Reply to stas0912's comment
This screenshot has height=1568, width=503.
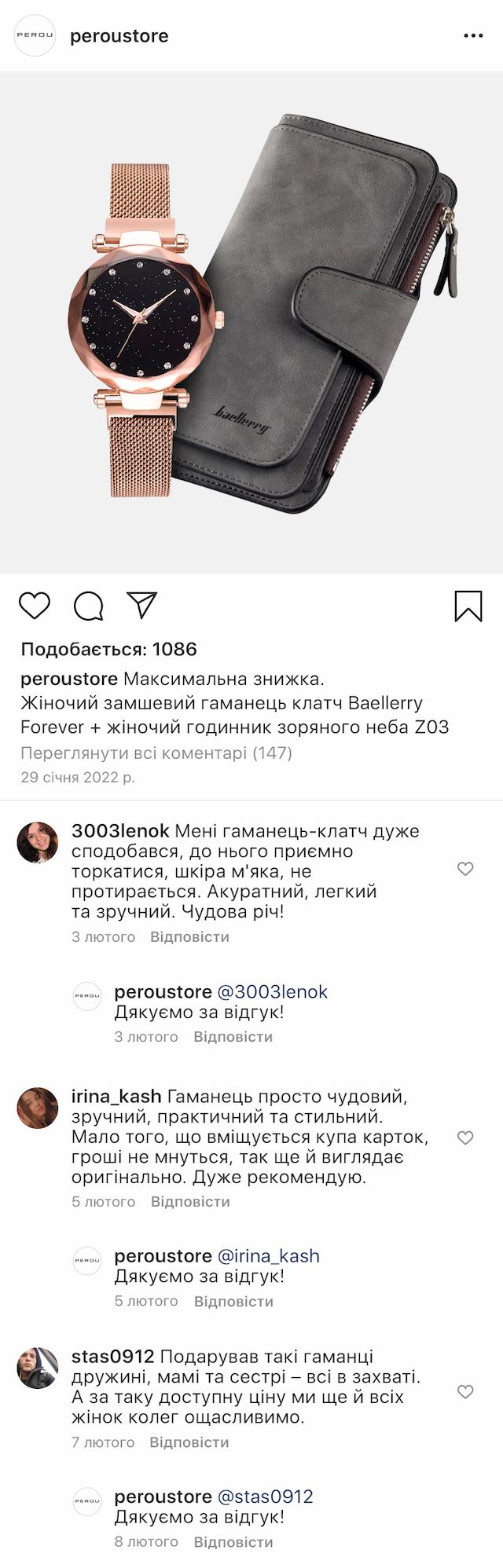[189, 1442]
